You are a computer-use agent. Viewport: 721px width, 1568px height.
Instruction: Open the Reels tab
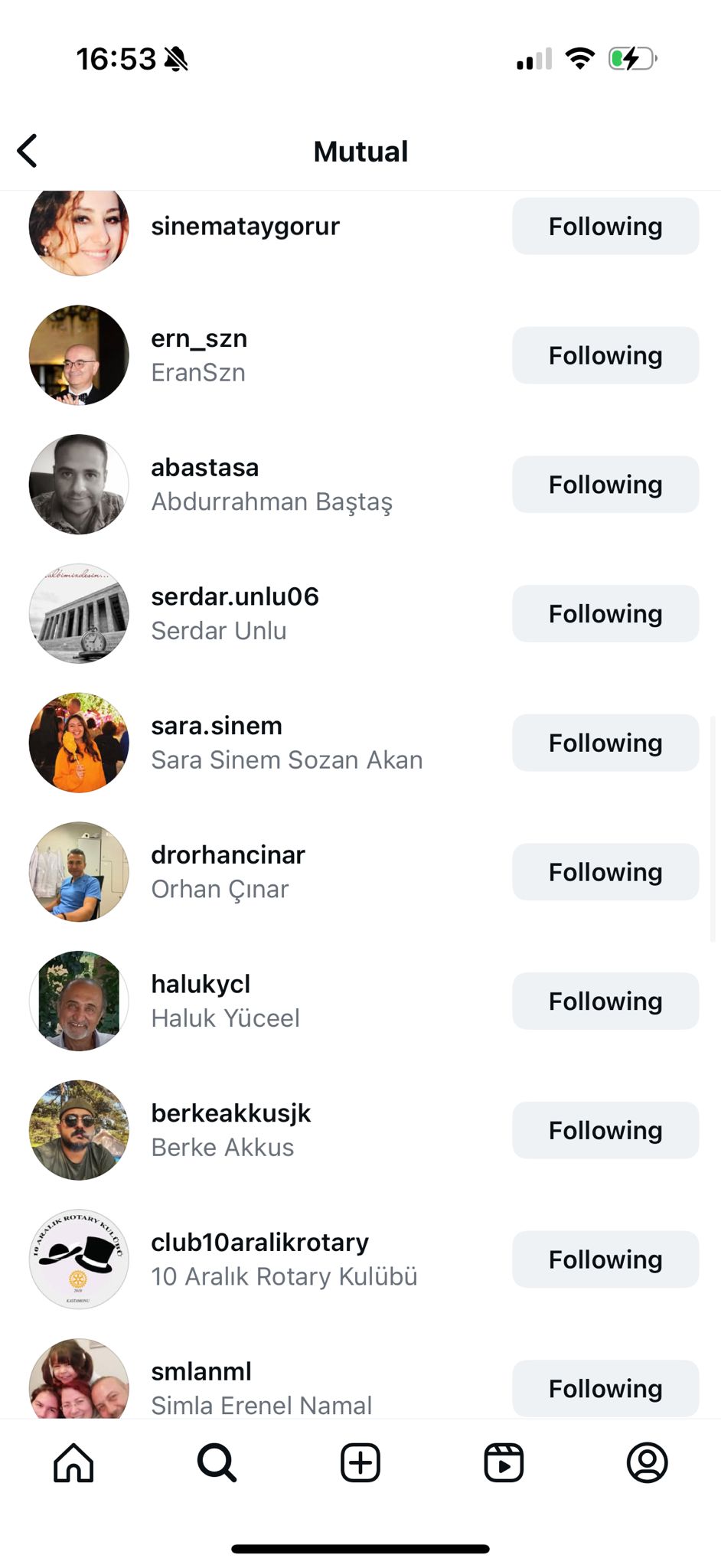click(504, 1463)
